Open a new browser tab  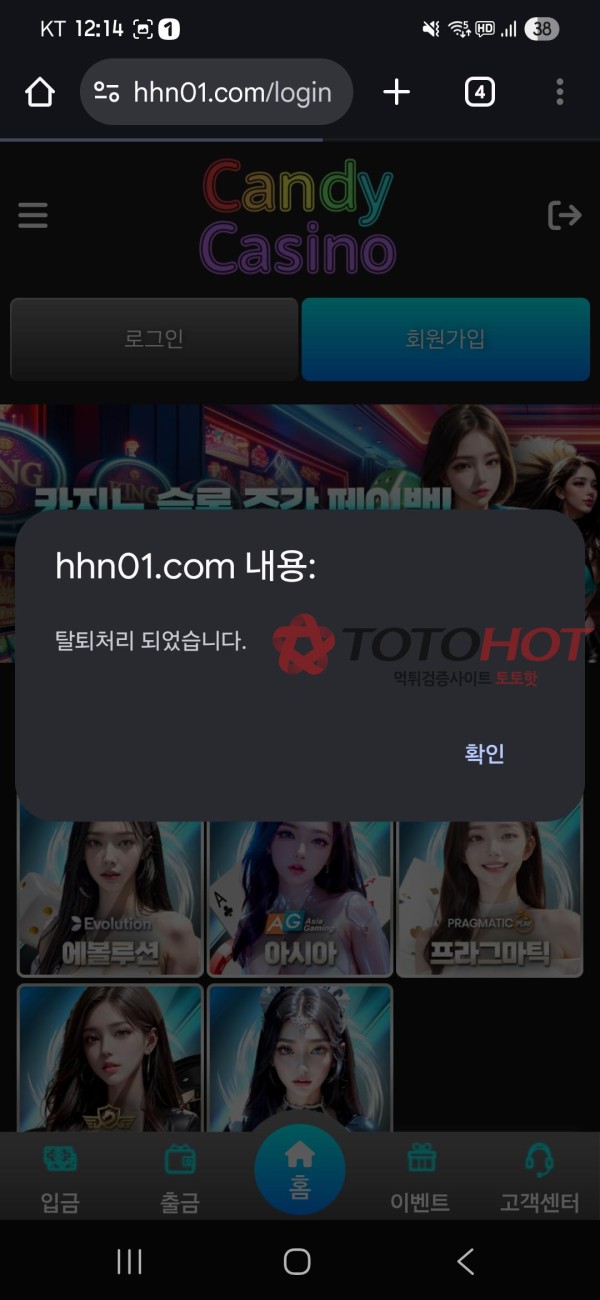(x=397, y=93)
